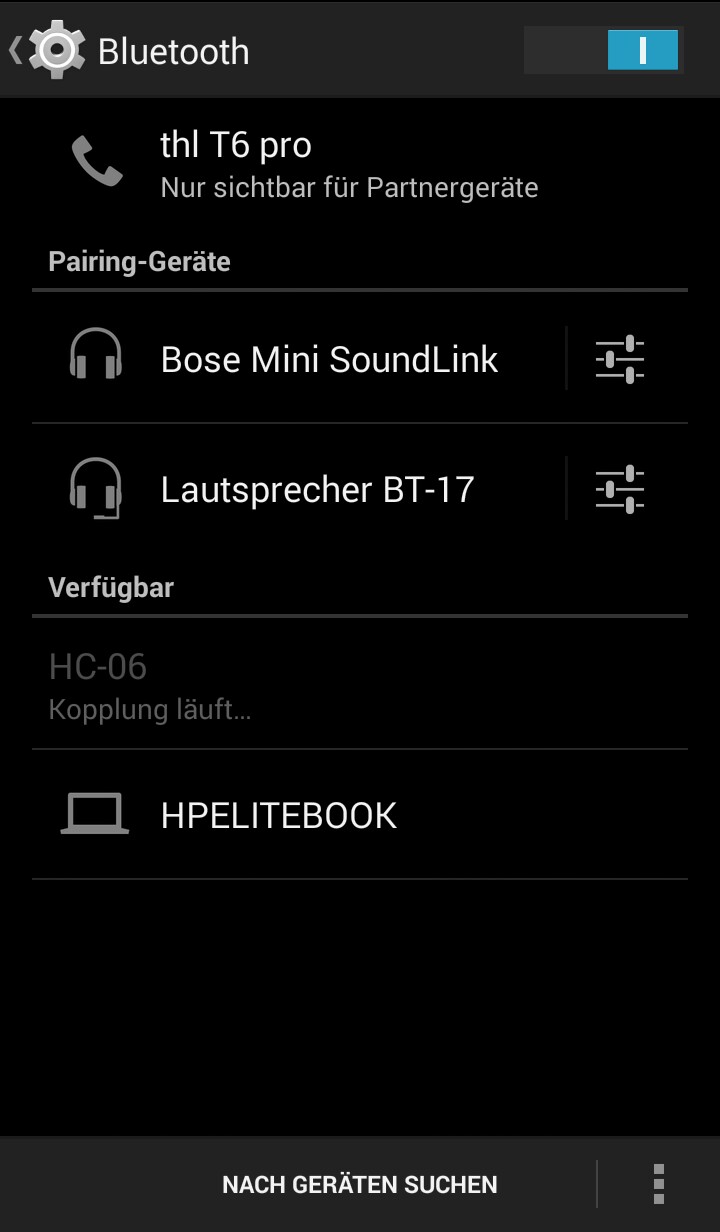Select the HC-06 device

coord(300,685)
